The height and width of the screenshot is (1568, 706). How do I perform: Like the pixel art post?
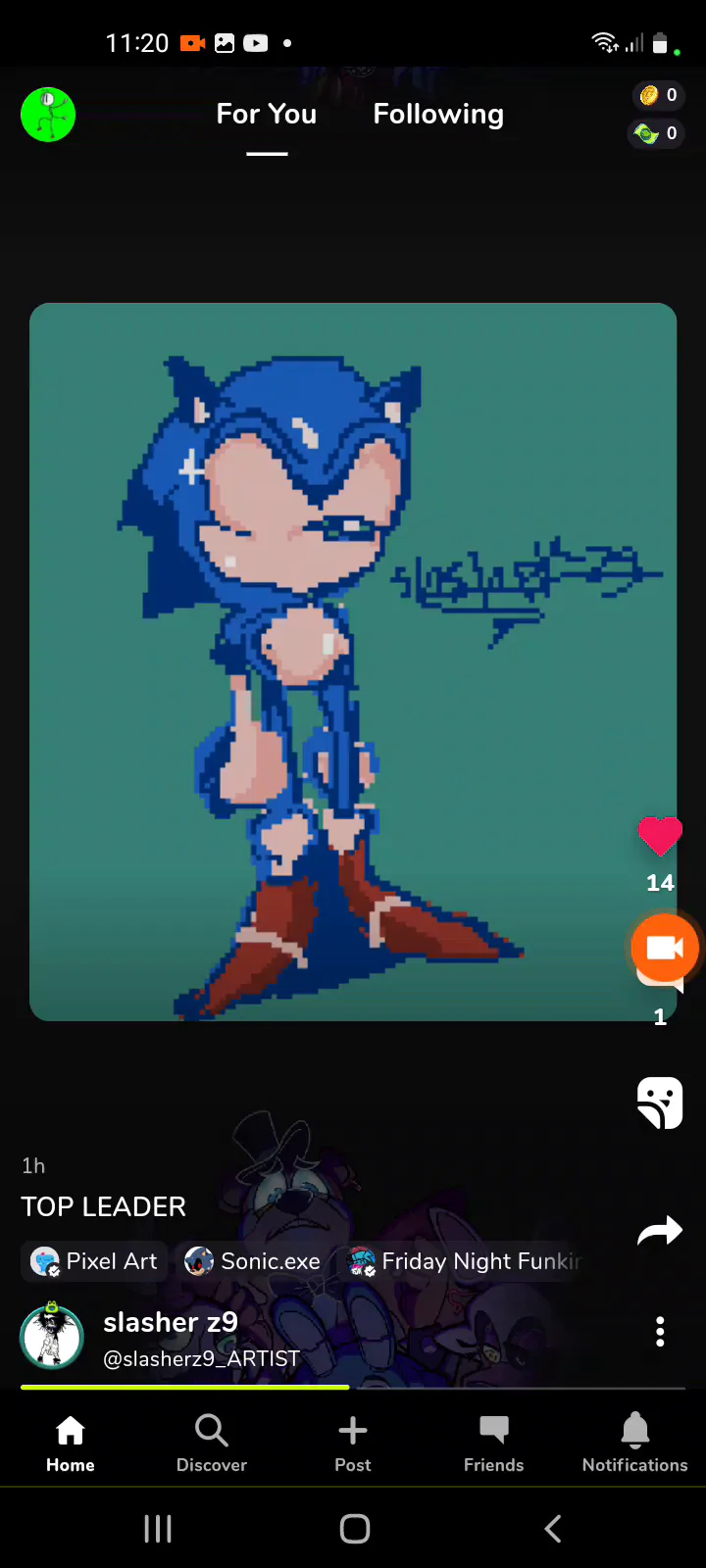click(x=660, y=836)
